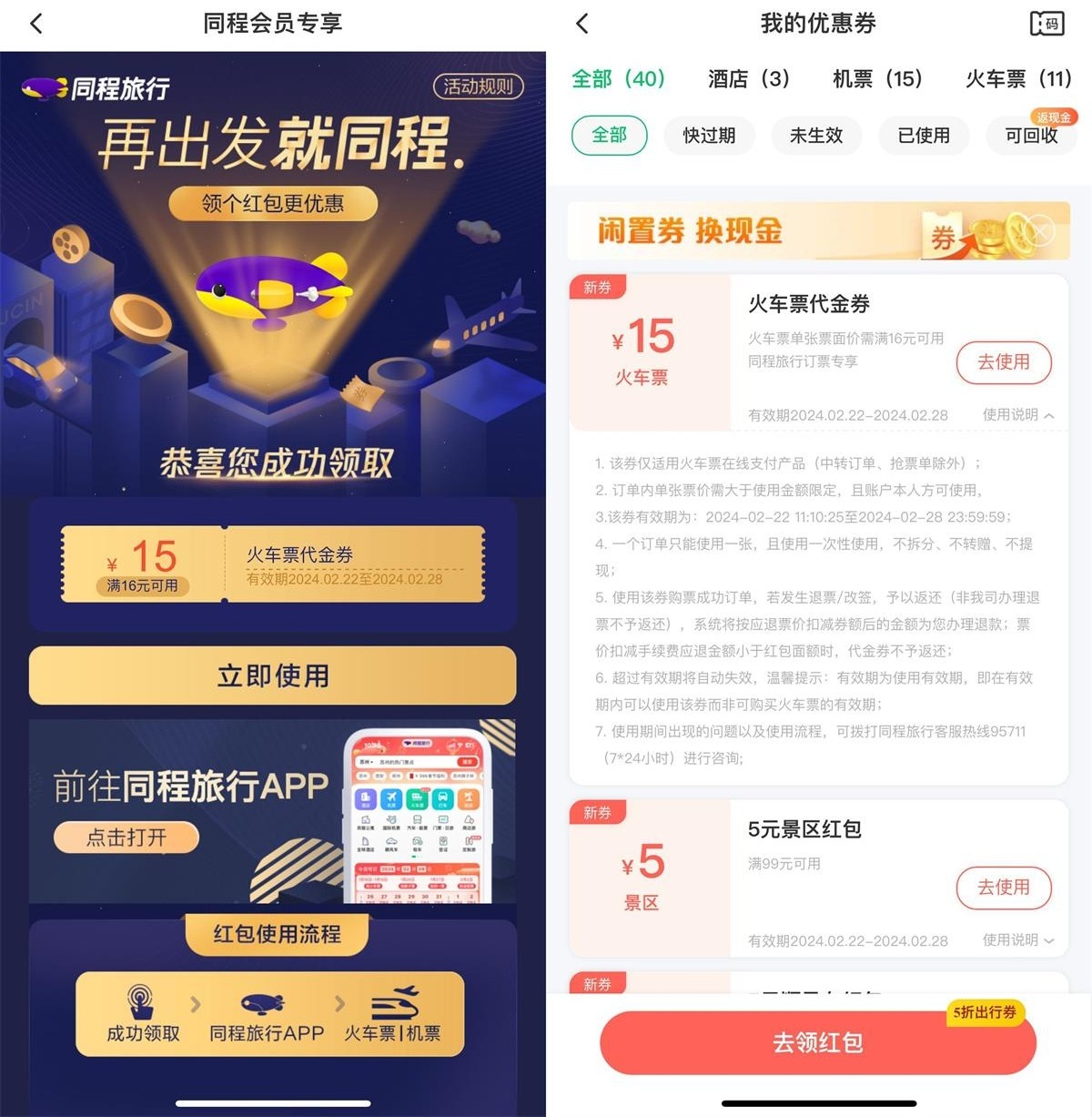Viewport: 1092px width, 1117px height.
Task: Filter coupons by 已使用
Action: 924,136
